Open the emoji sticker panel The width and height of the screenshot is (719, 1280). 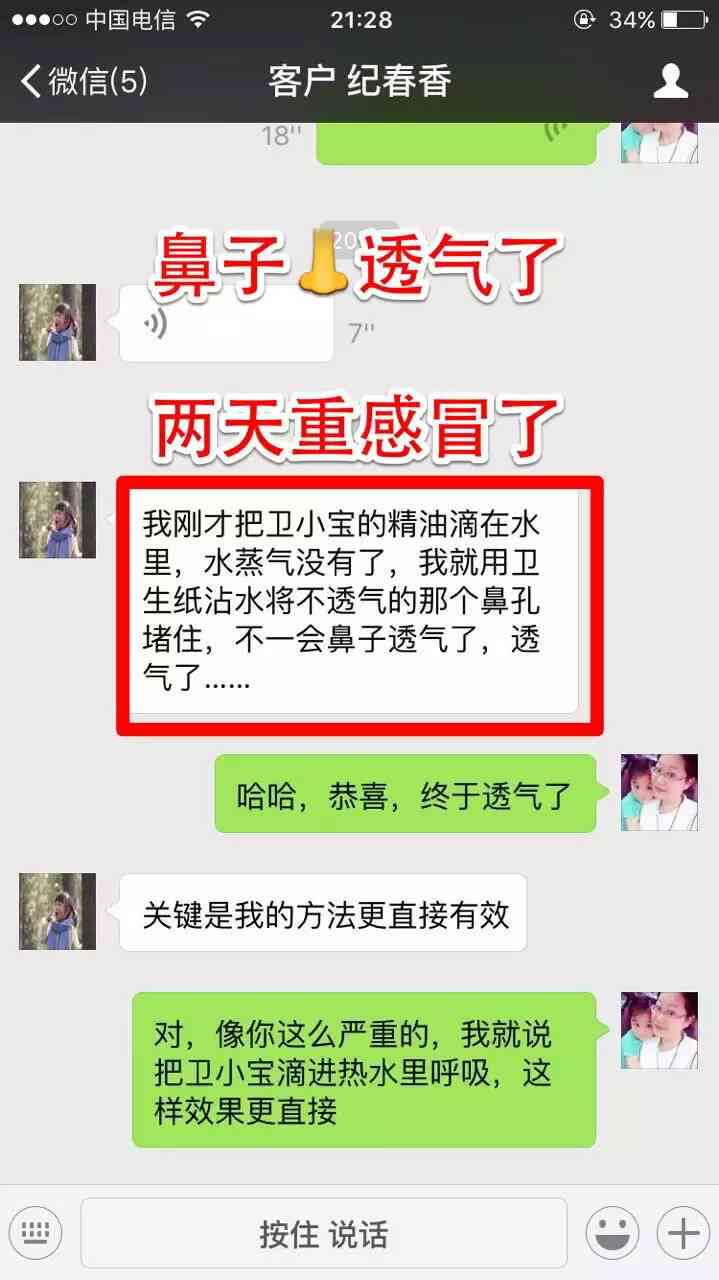pos(612,1233)
